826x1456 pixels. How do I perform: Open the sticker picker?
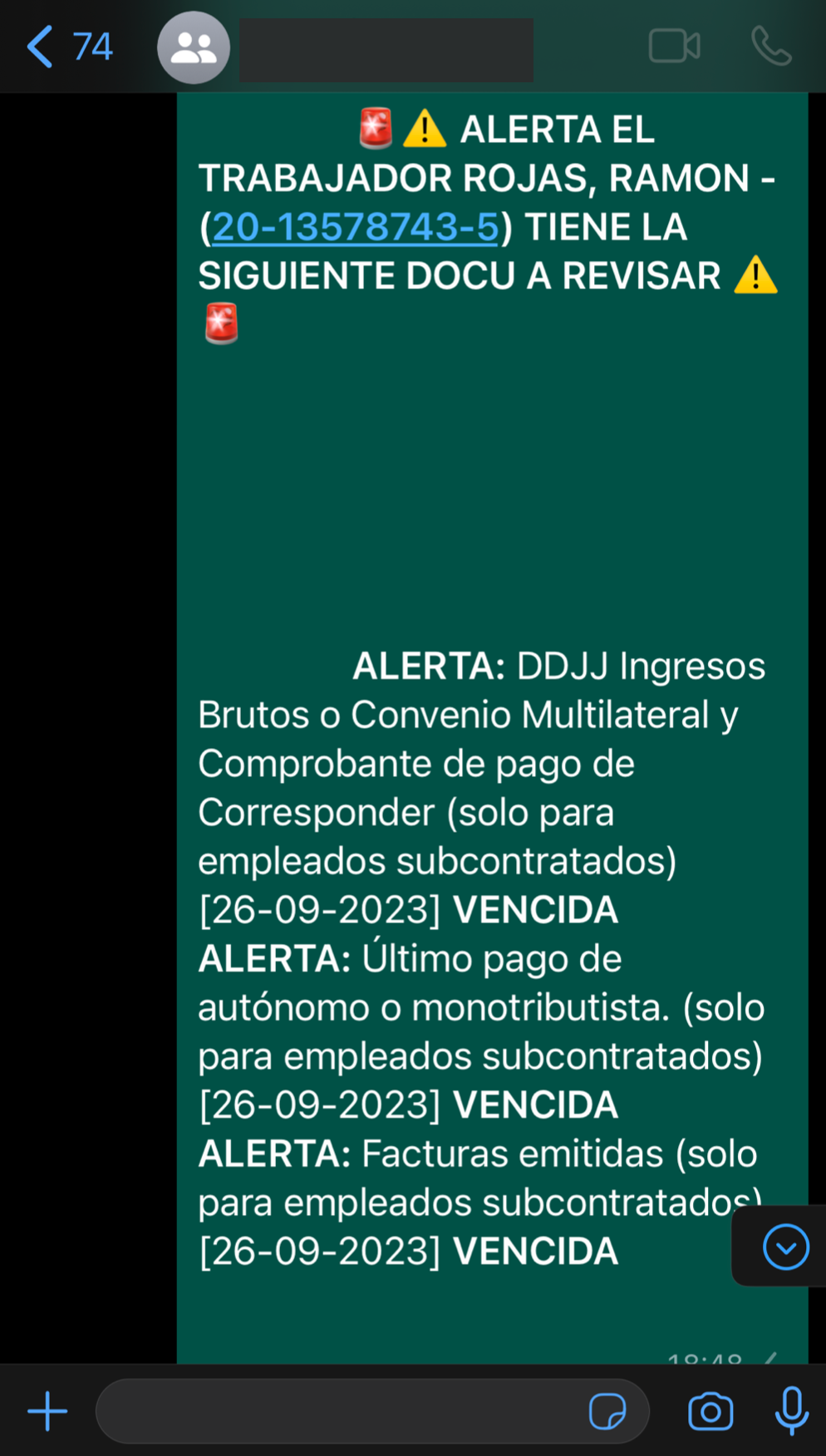tap(607, 1411)
